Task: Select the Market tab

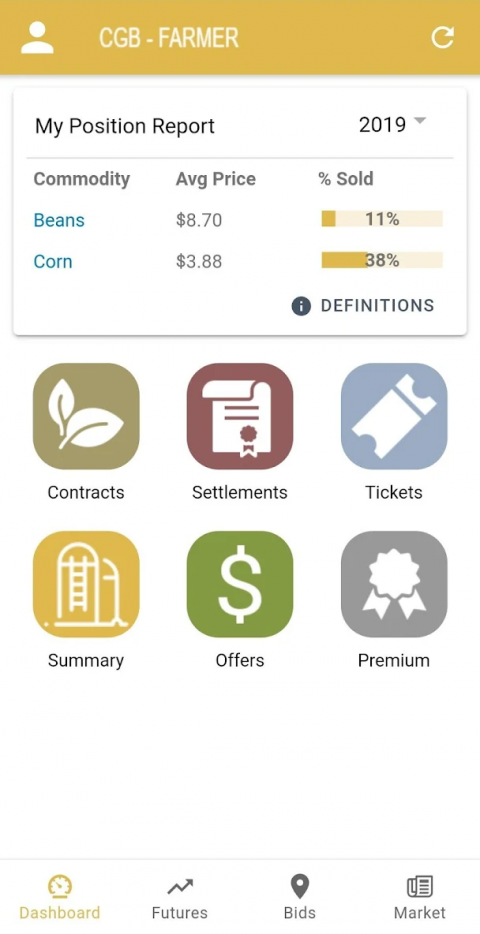Action: point(420,898)
